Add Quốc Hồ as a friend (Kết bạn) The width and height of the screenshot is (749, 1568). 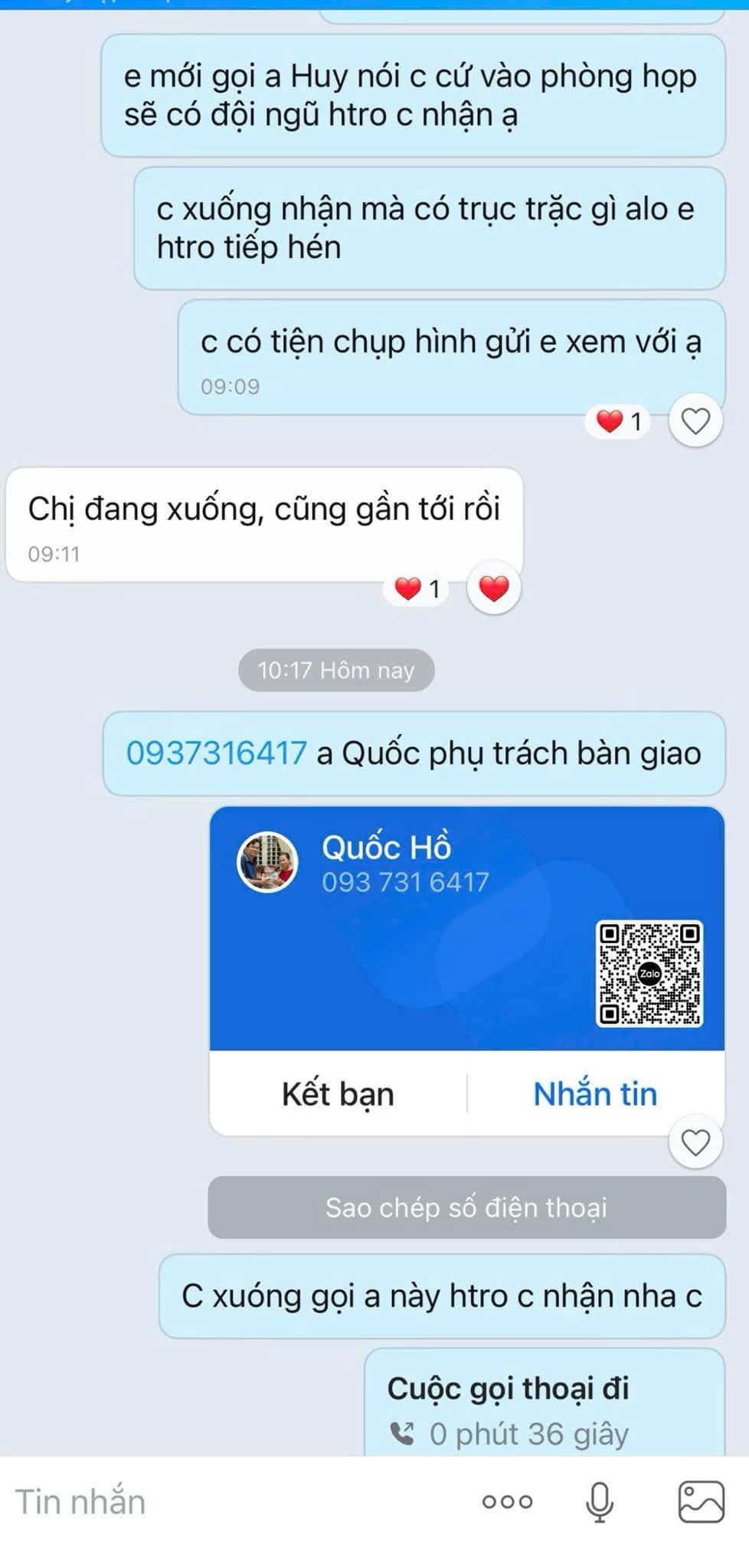point(338,1093)
